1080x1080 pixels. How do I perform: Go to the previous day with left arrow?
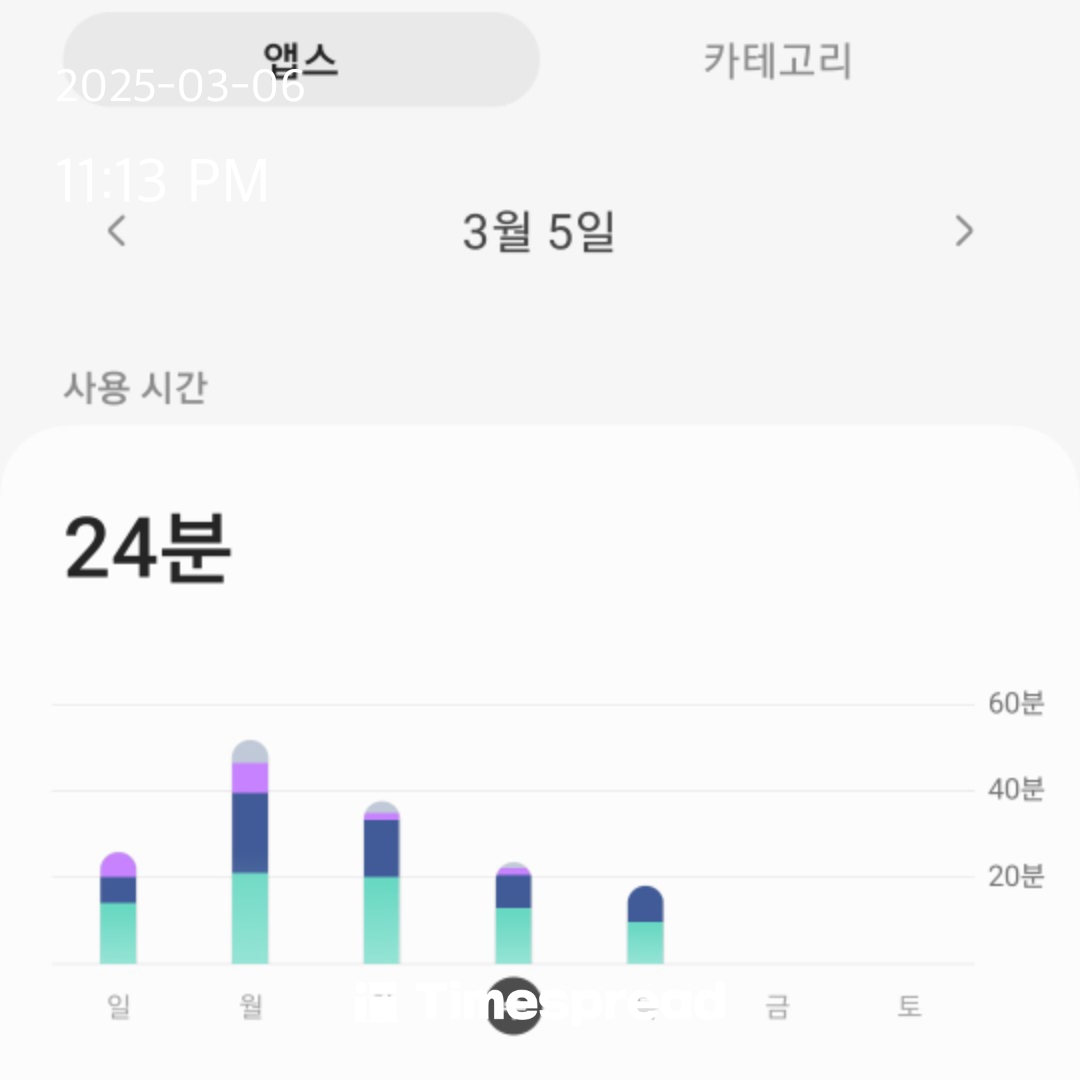[117, 230]
